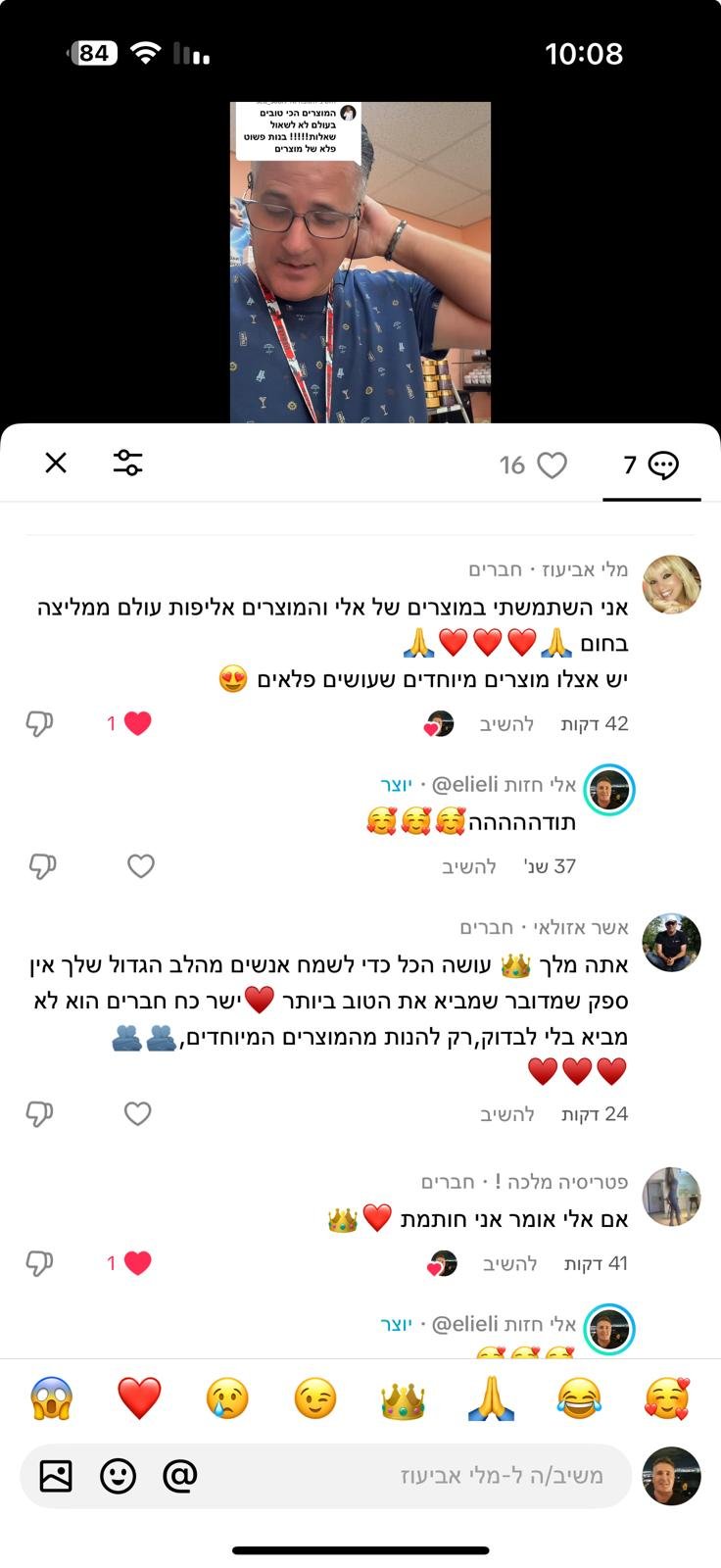Insert the crown emoji quick reaction
This screenshot has width=721, height=1568.
point(403,1399)
